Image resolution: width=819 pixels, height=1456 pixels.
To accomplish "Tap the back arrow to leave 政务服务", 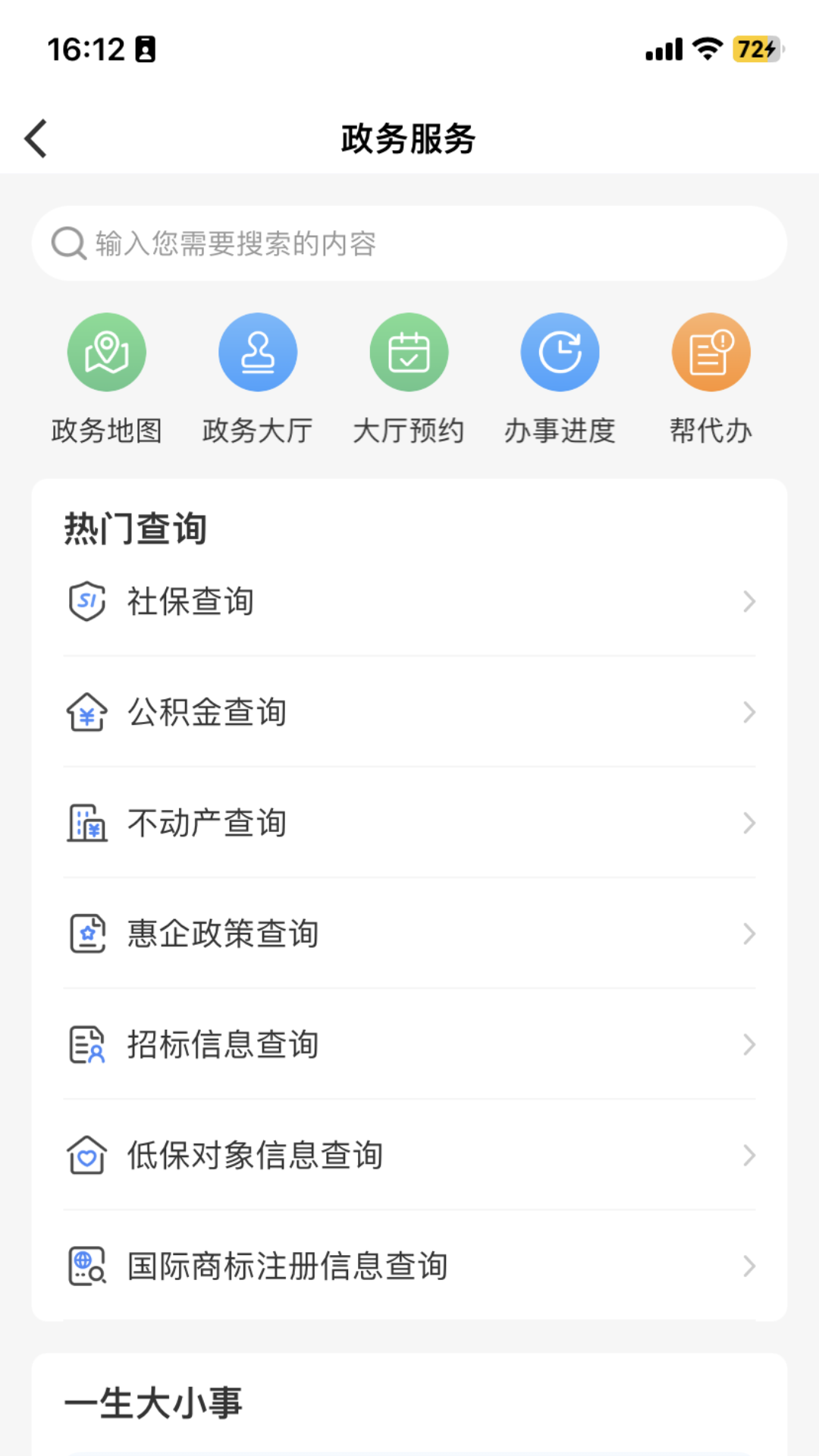I will (36, 138).
